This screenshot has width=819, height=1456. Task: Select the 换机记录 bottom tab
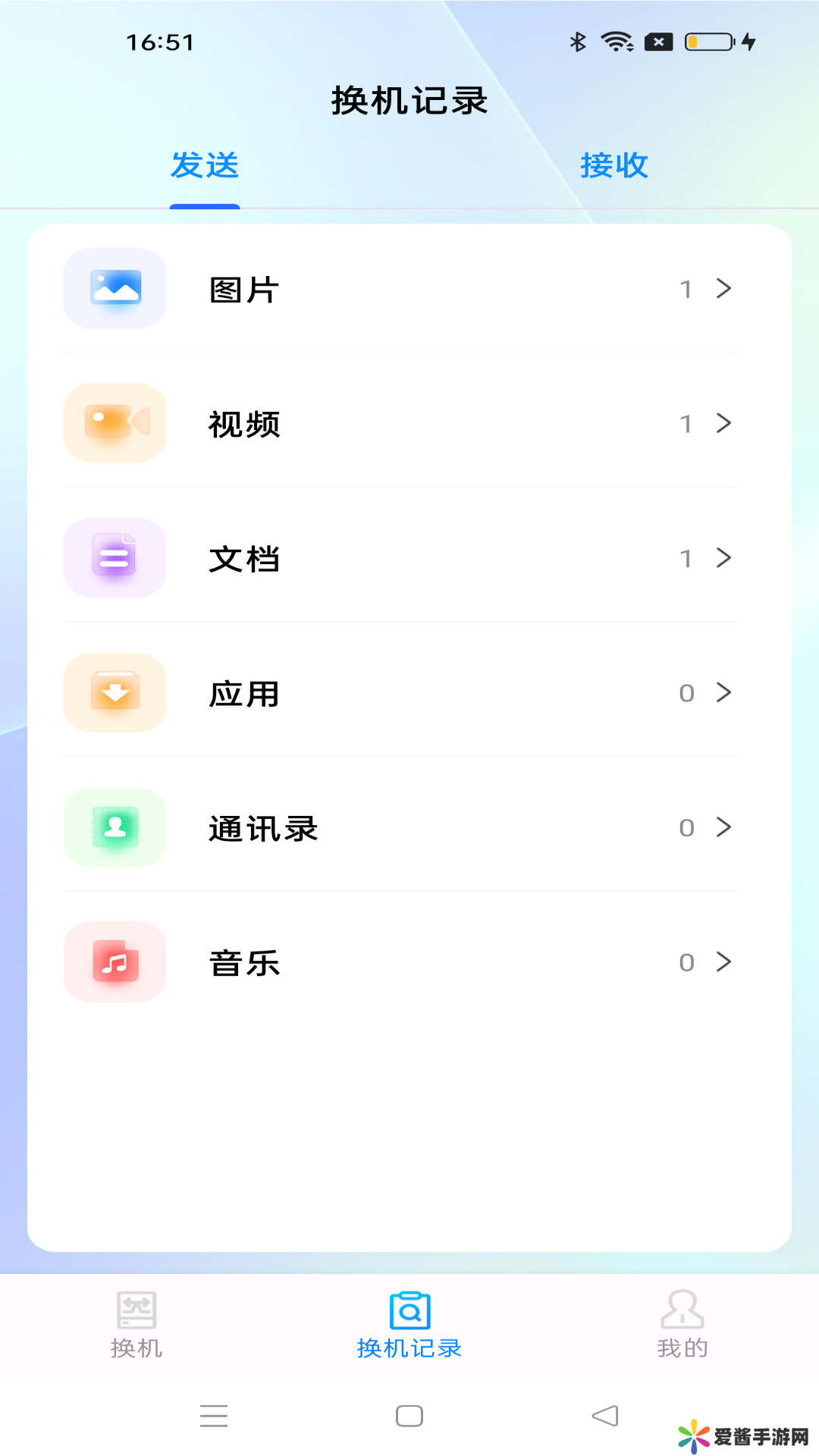pyautogui.click(x=409, y=1325)
